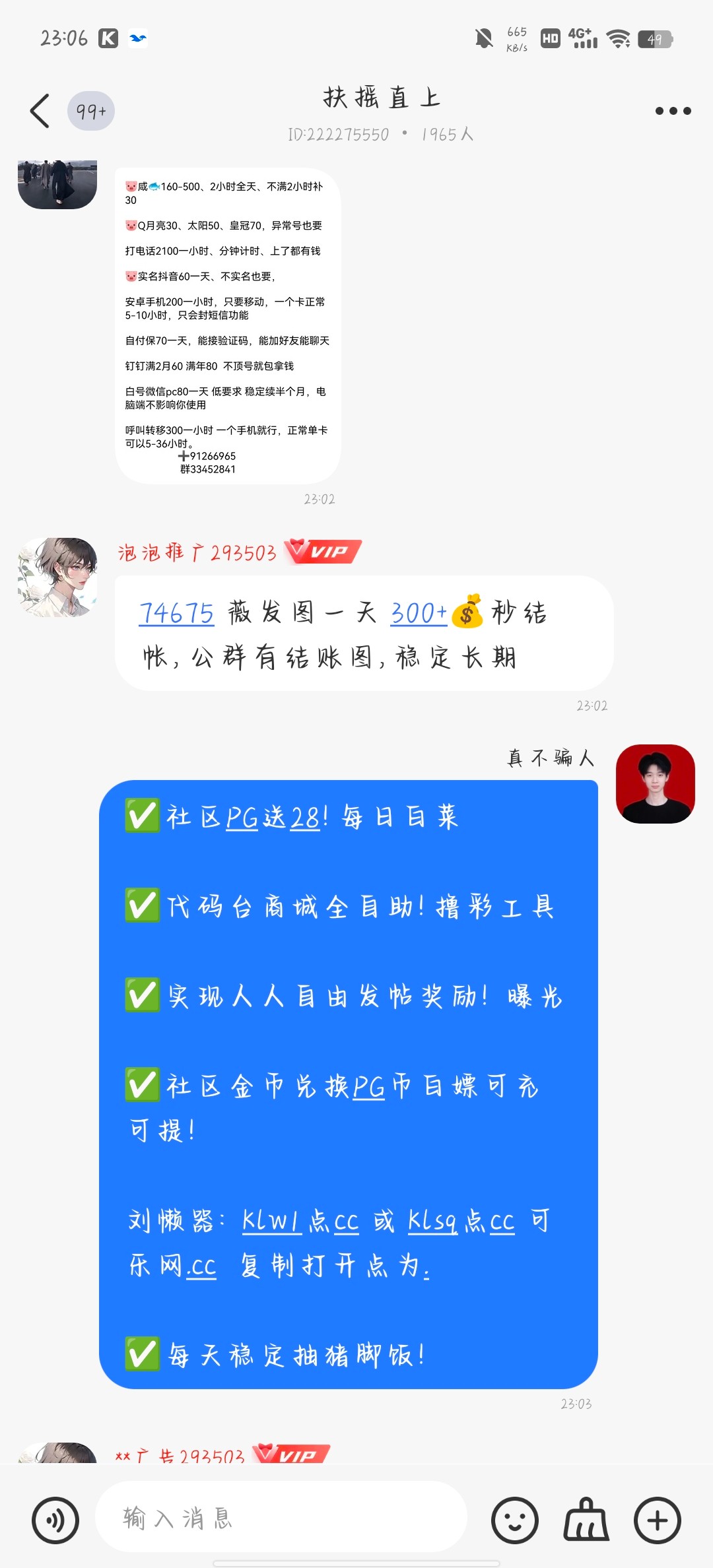The height and width of the screenshot is (1568, 713).
Task: Open the klwl 点cc link
Action: coord(300,1222)
